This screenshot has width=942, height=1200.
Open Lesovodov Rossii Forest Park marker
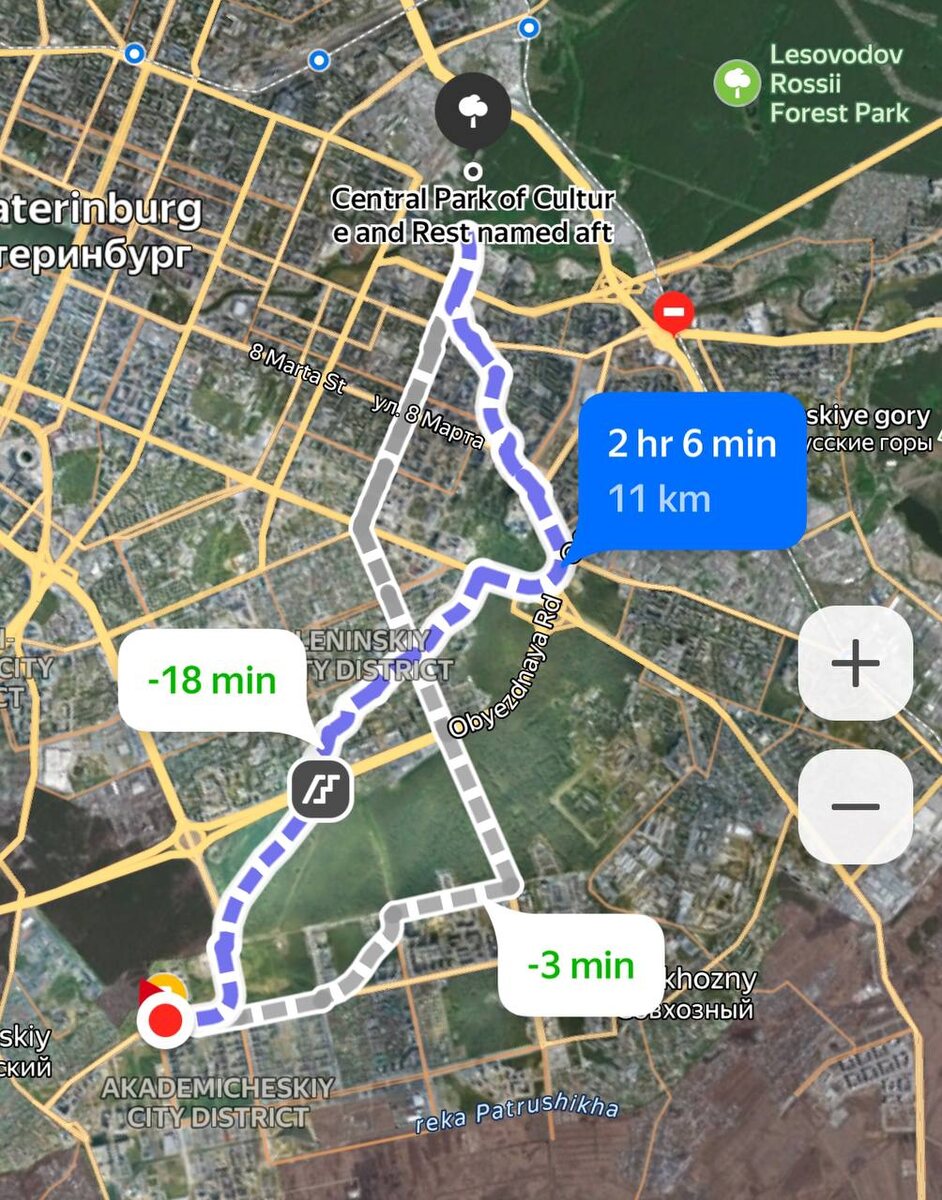[x=737, y=82]
